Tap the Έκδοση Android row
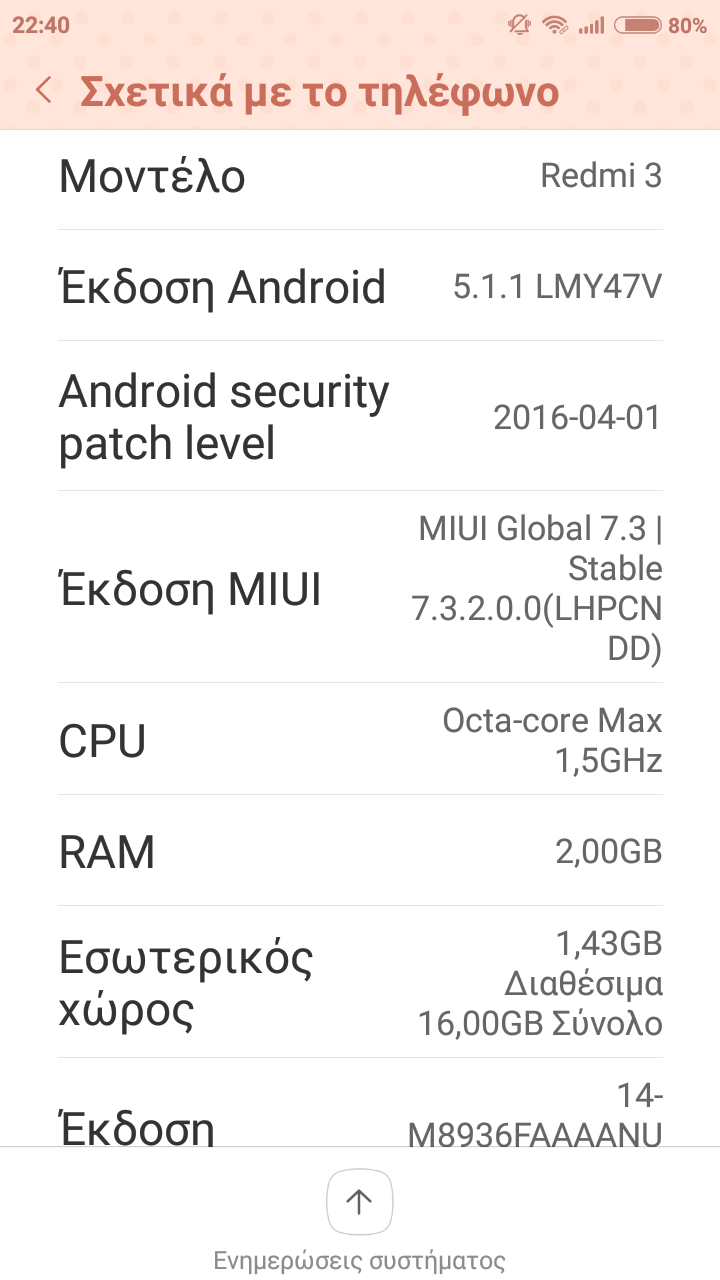The image size is (720, 1280). pos(360,287)
